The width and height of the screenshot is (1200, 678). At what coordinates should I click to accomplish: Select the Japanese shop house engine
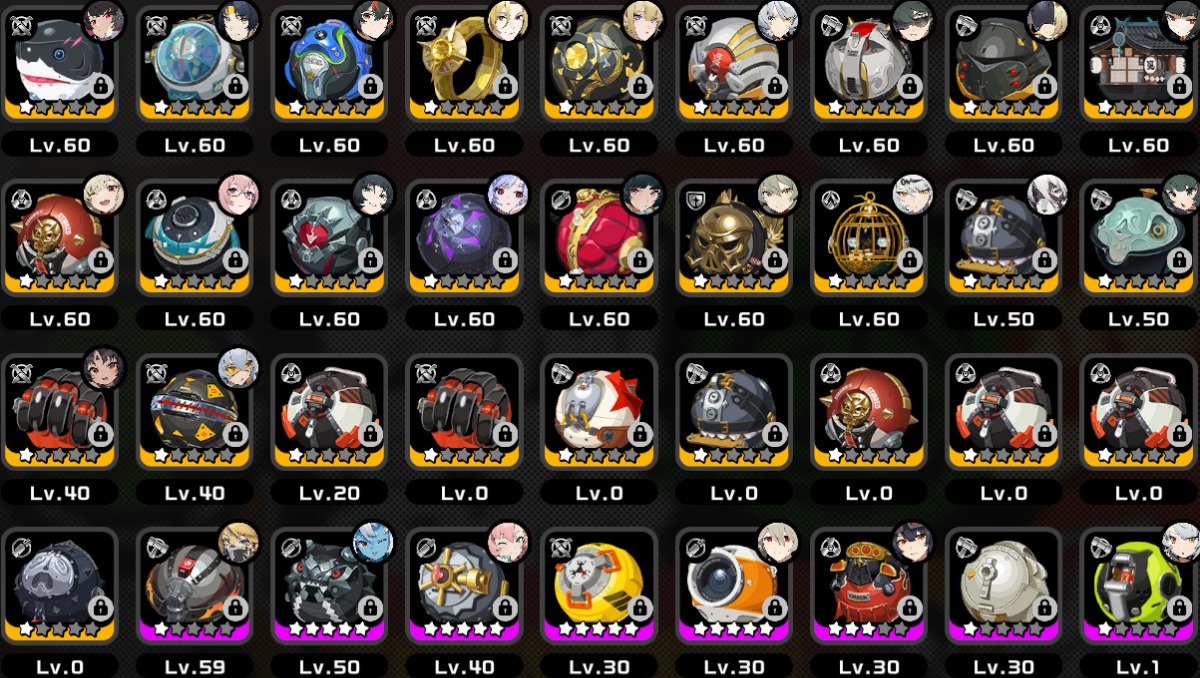click(1138, 62)
